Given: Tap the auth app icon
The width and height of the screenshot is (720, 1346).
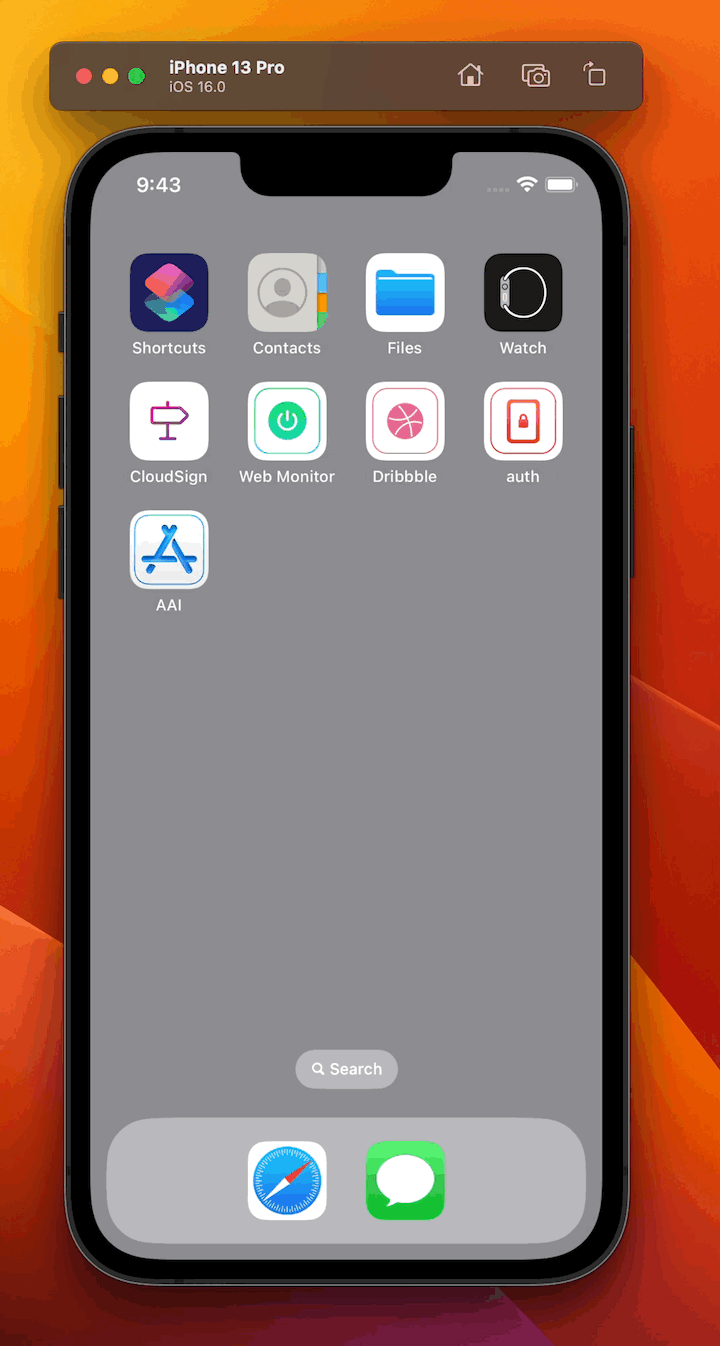Looking at the screenshot, I should [523, 421].
